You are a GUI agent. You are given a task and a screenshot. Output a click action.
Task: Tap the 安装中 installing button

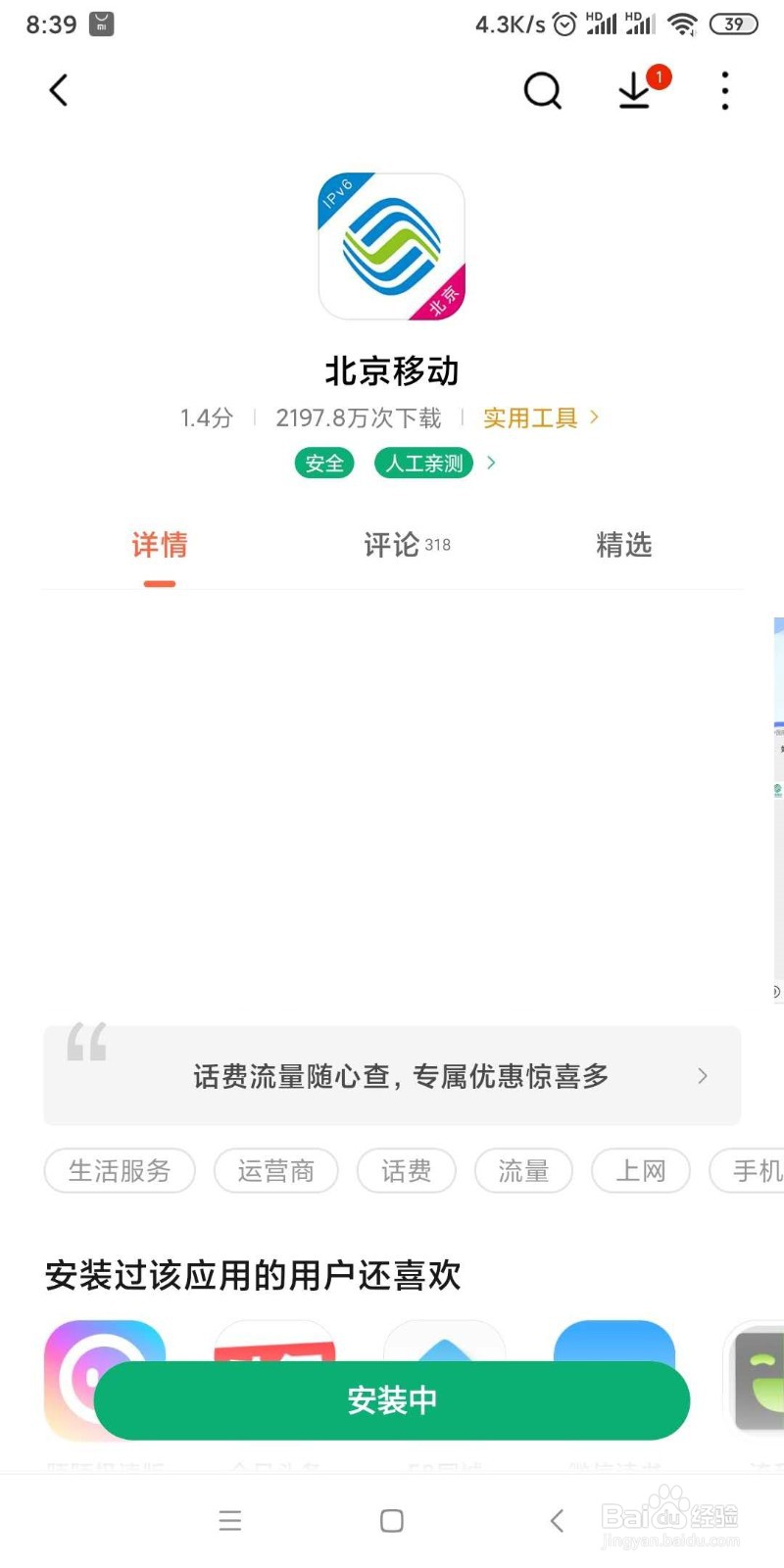click(x=392, y=1400)
